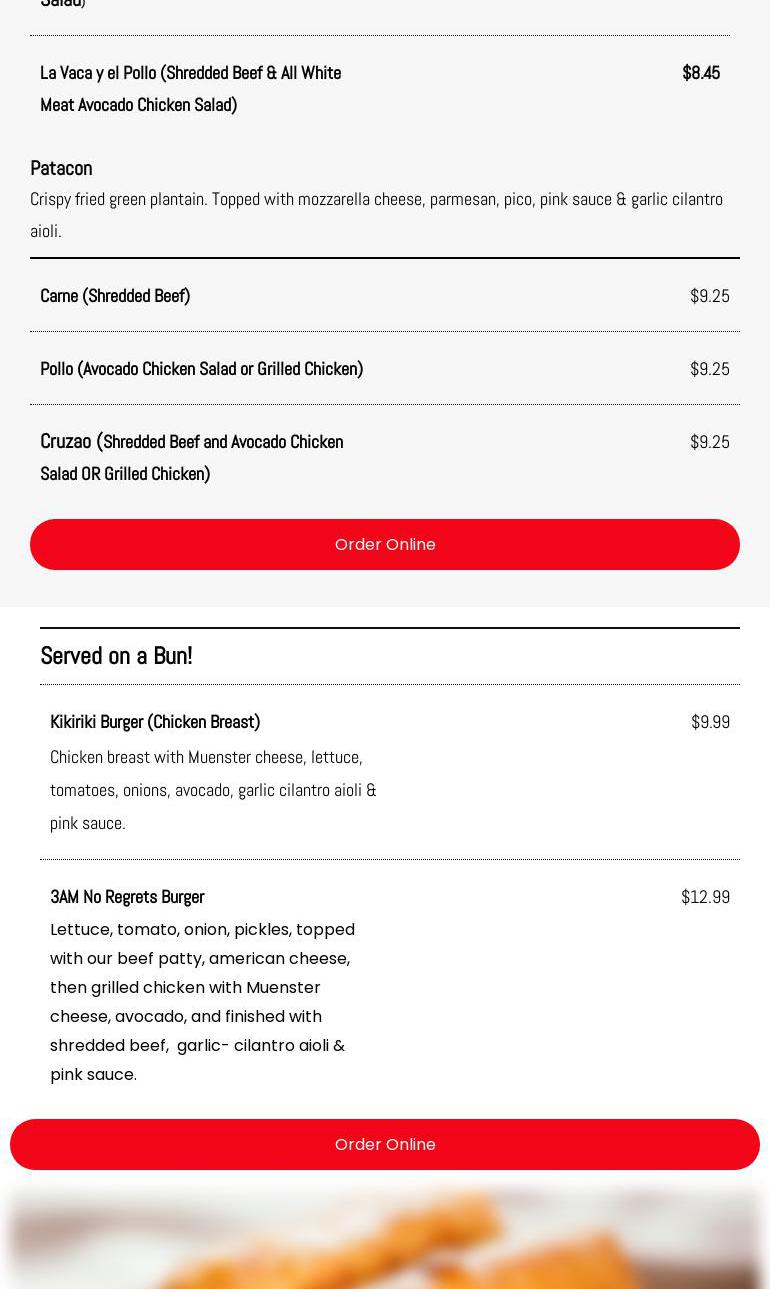Tap Order Online under the Patacon section

pos(385,544)
